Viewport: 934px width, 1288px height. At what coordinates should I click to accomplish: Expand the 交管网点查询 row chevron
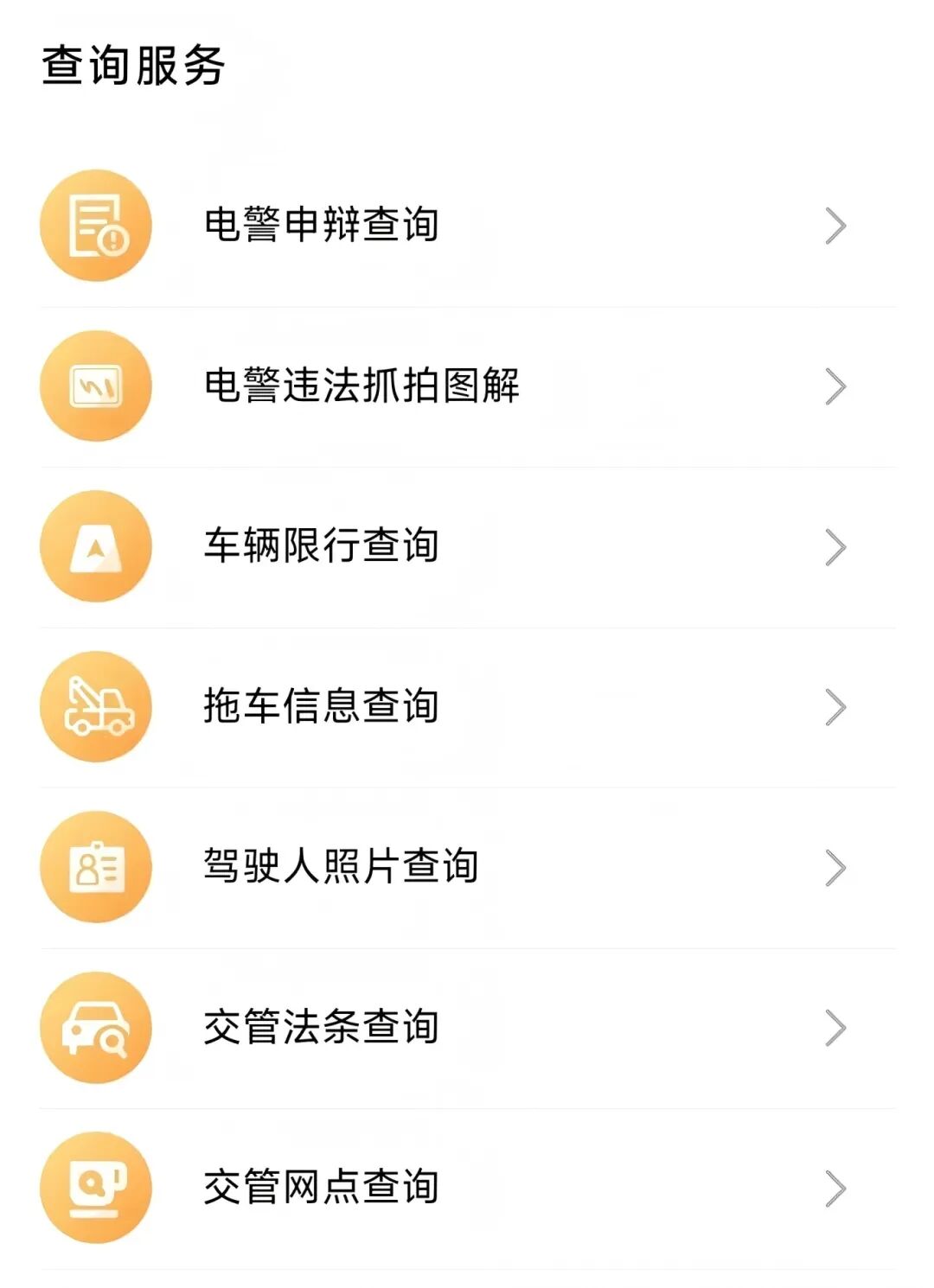pyautogui.click(x=836, y=1187)
